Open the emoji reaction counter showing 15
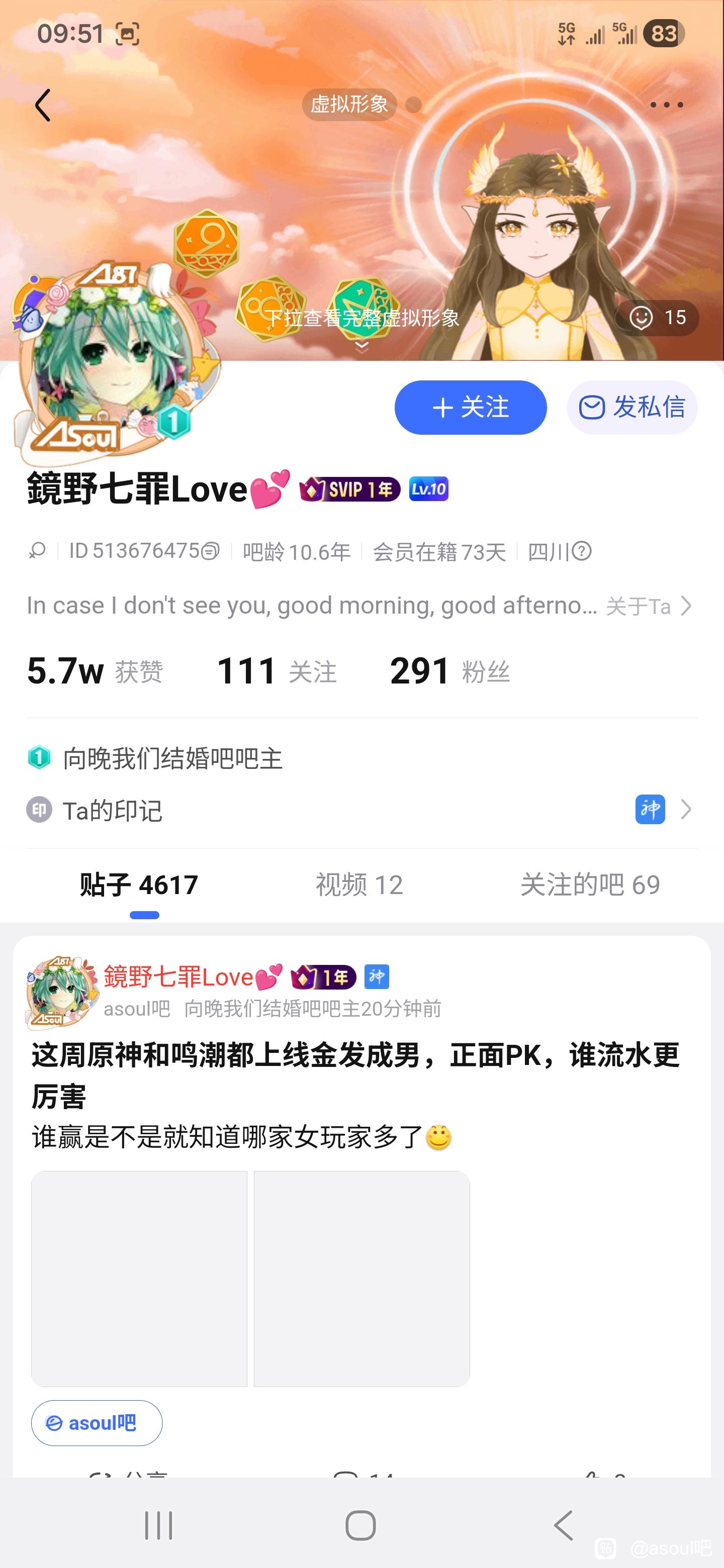This screenshot has height=1568, width=724. (x=657, y=318)
